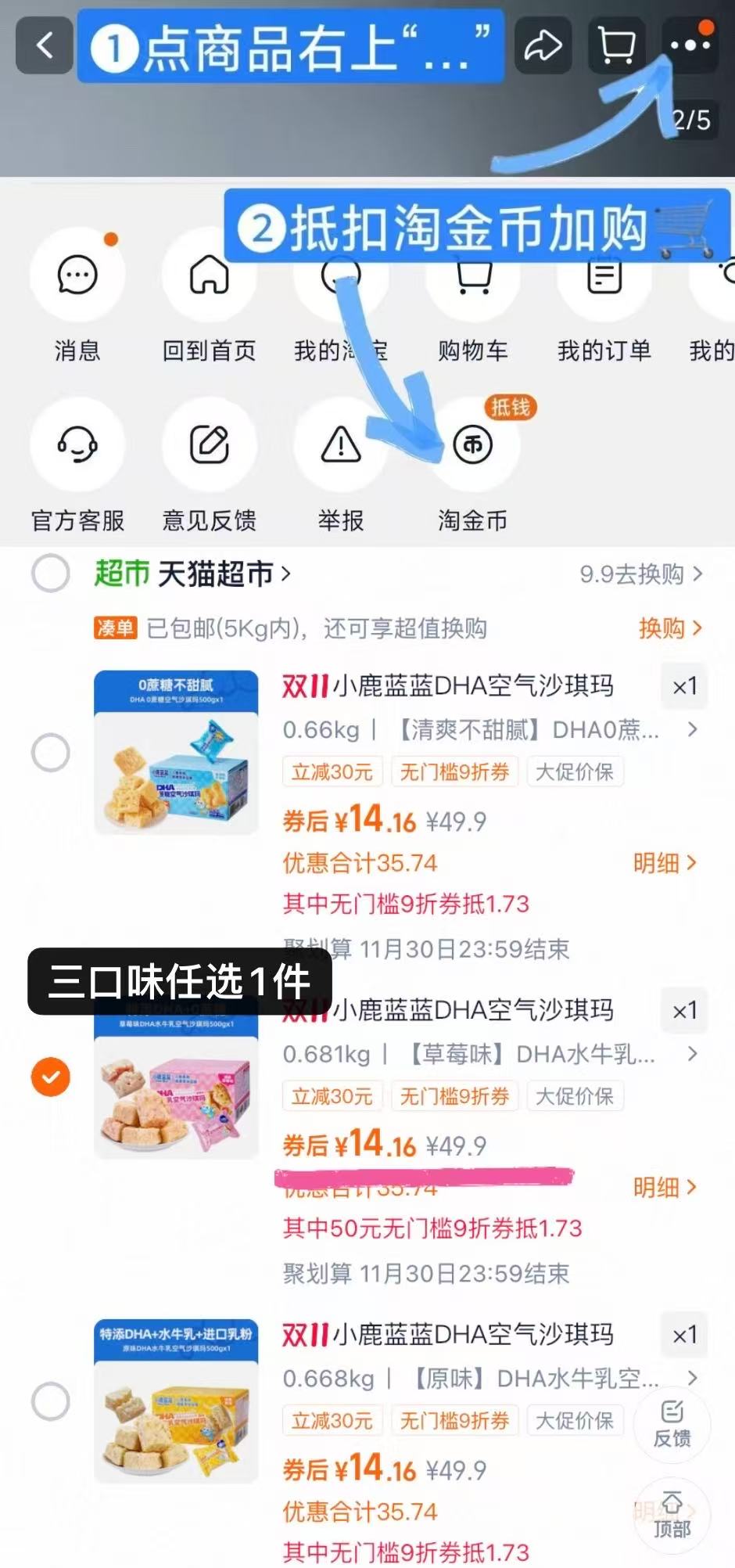Open the 购物车 shopping cart icon
Viewport: 735px width, 1568px height.
[472, 275]
